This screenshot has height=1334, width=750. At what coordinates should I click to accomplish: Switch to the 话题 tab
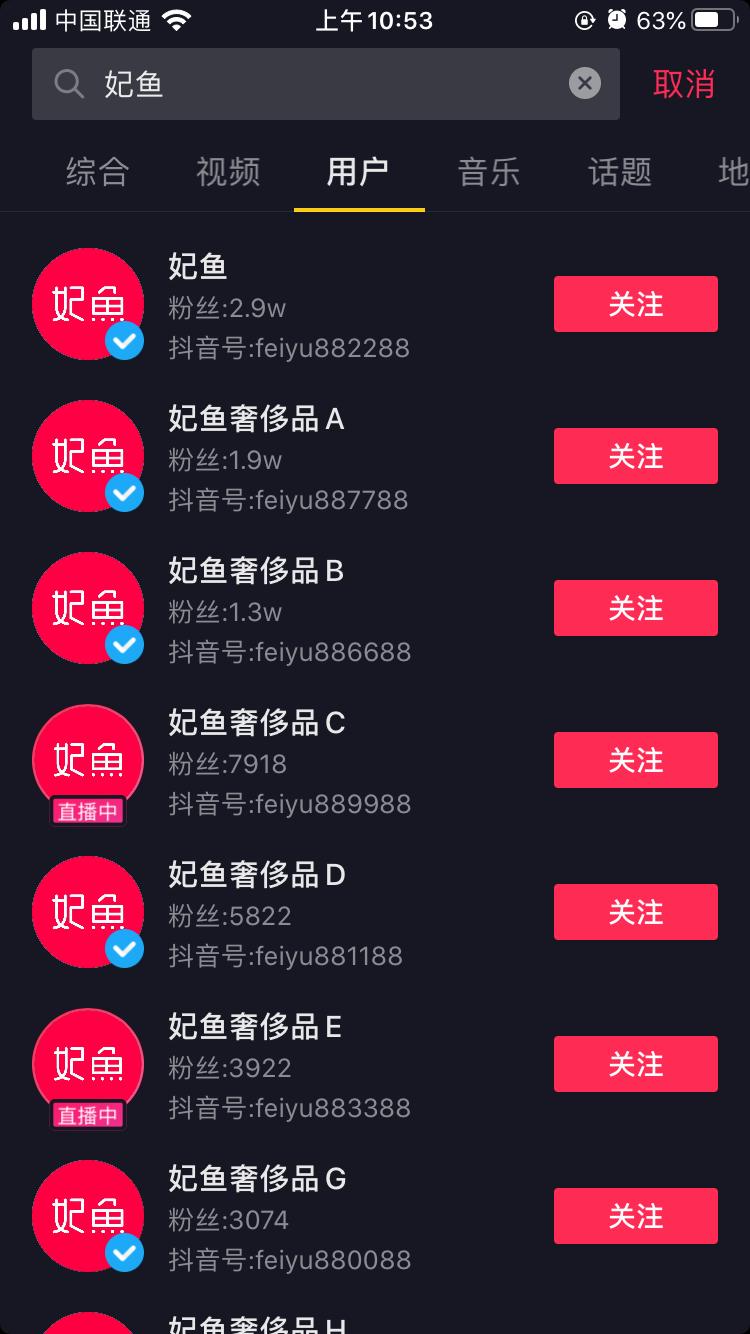(x=619, y=172)
